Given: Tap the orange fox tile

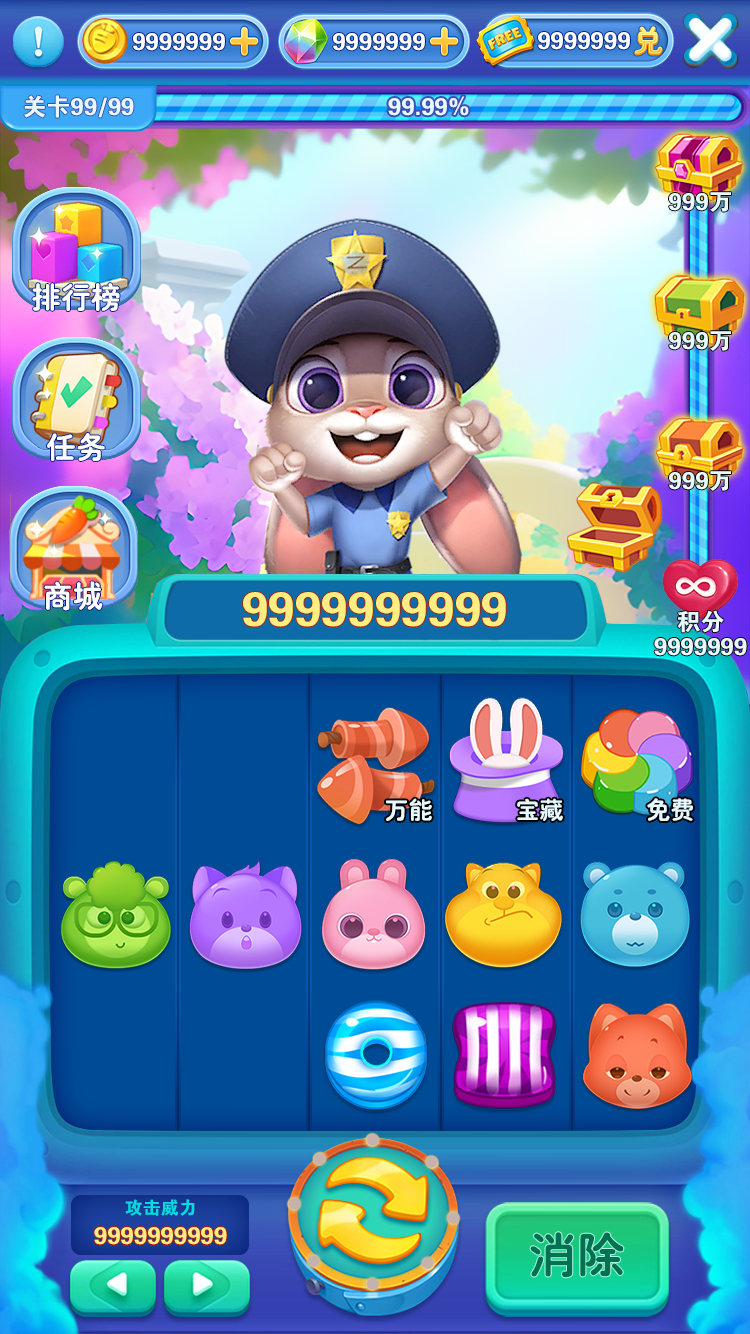Looking at the screenshot, I should (x=637, y=1055).
